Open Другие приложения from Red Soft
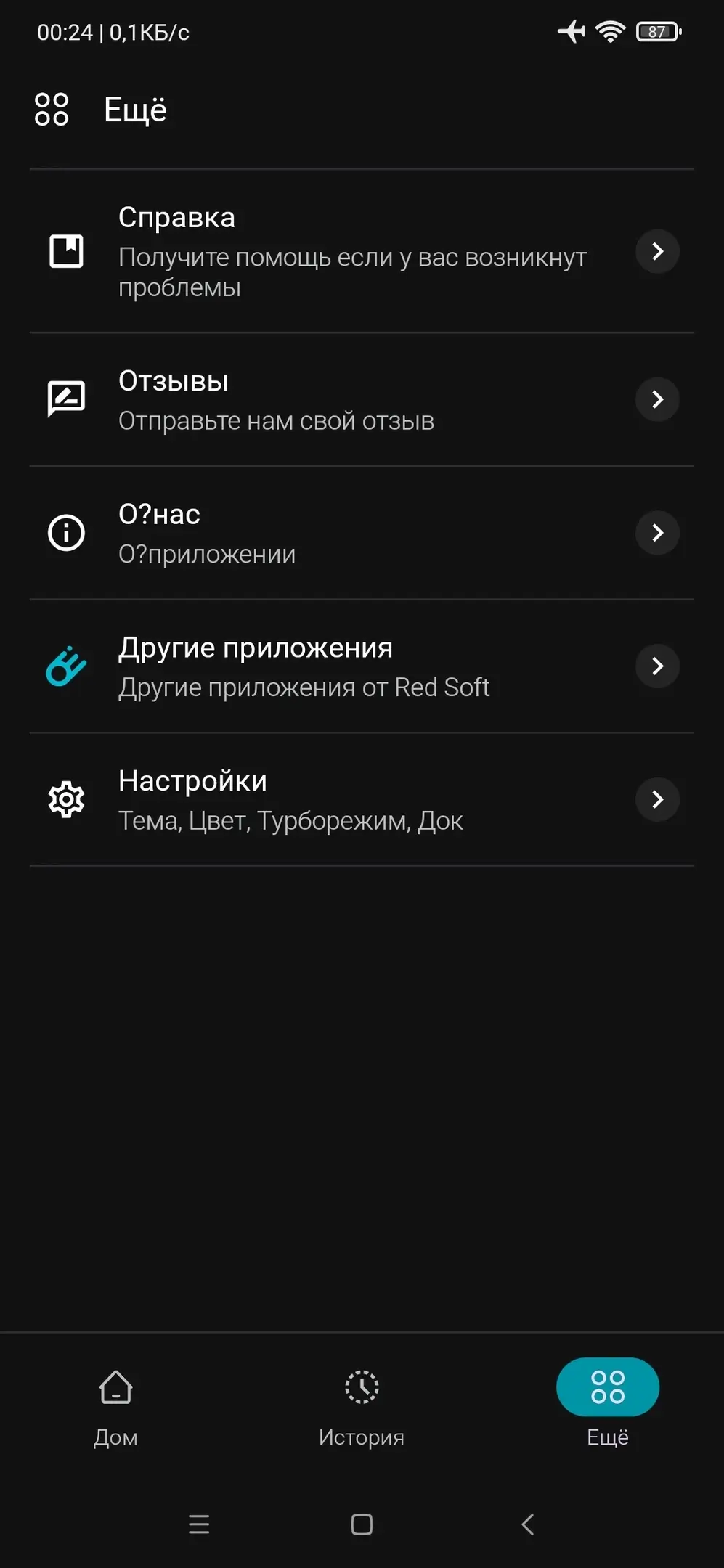This screenshot has height=1568, width=724. click(x=362, y=666)
